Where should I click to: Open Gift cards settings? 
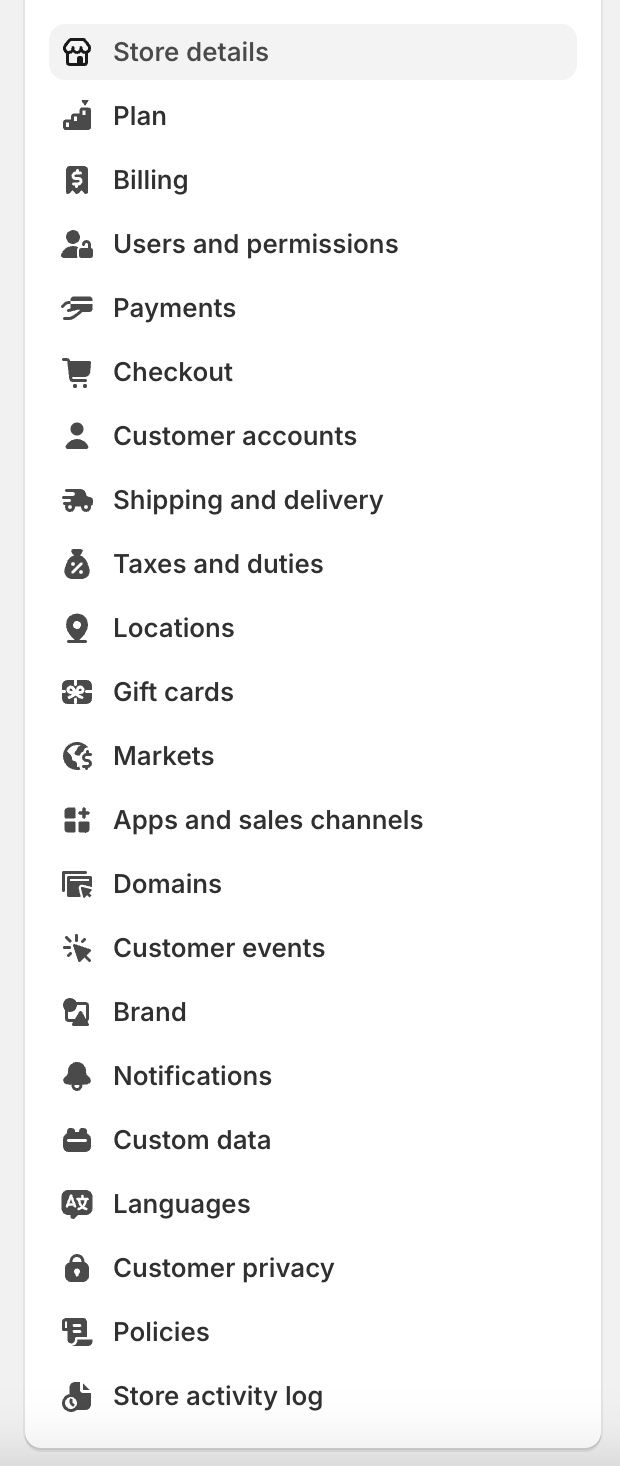point(173,692)
